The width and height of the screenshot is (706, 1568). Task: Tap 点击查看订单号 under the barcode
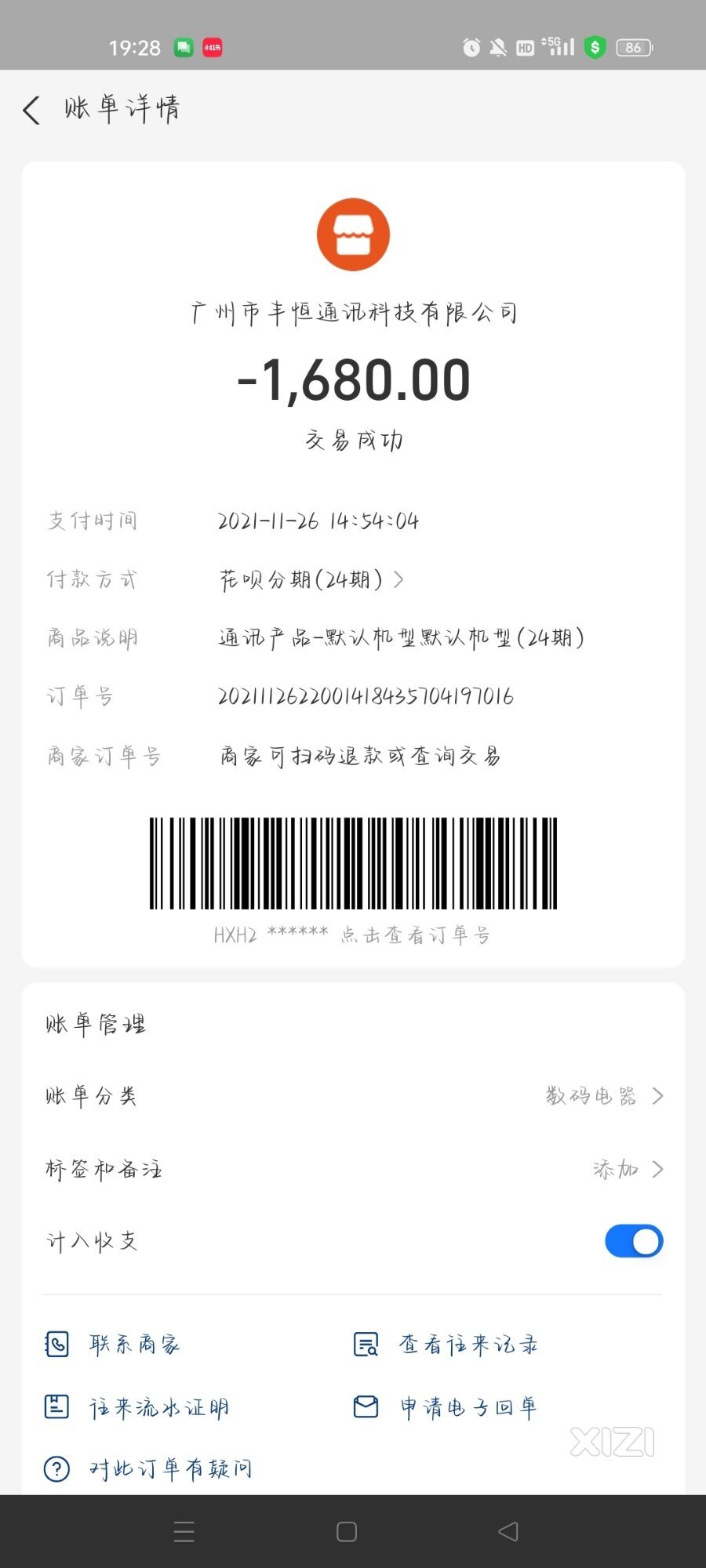pos(415,935)
